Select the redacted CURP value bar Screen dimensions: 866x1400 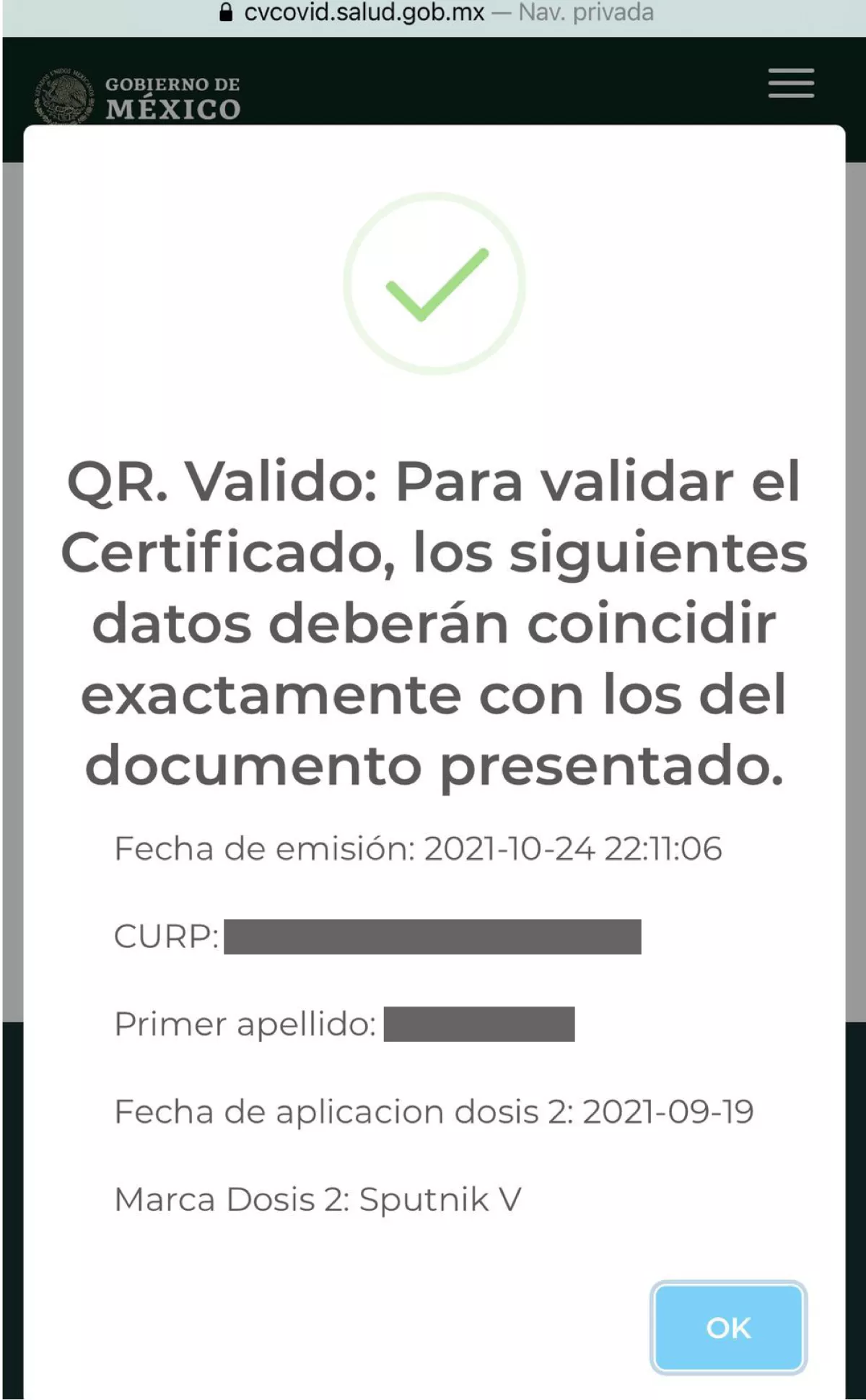(433, 935)
